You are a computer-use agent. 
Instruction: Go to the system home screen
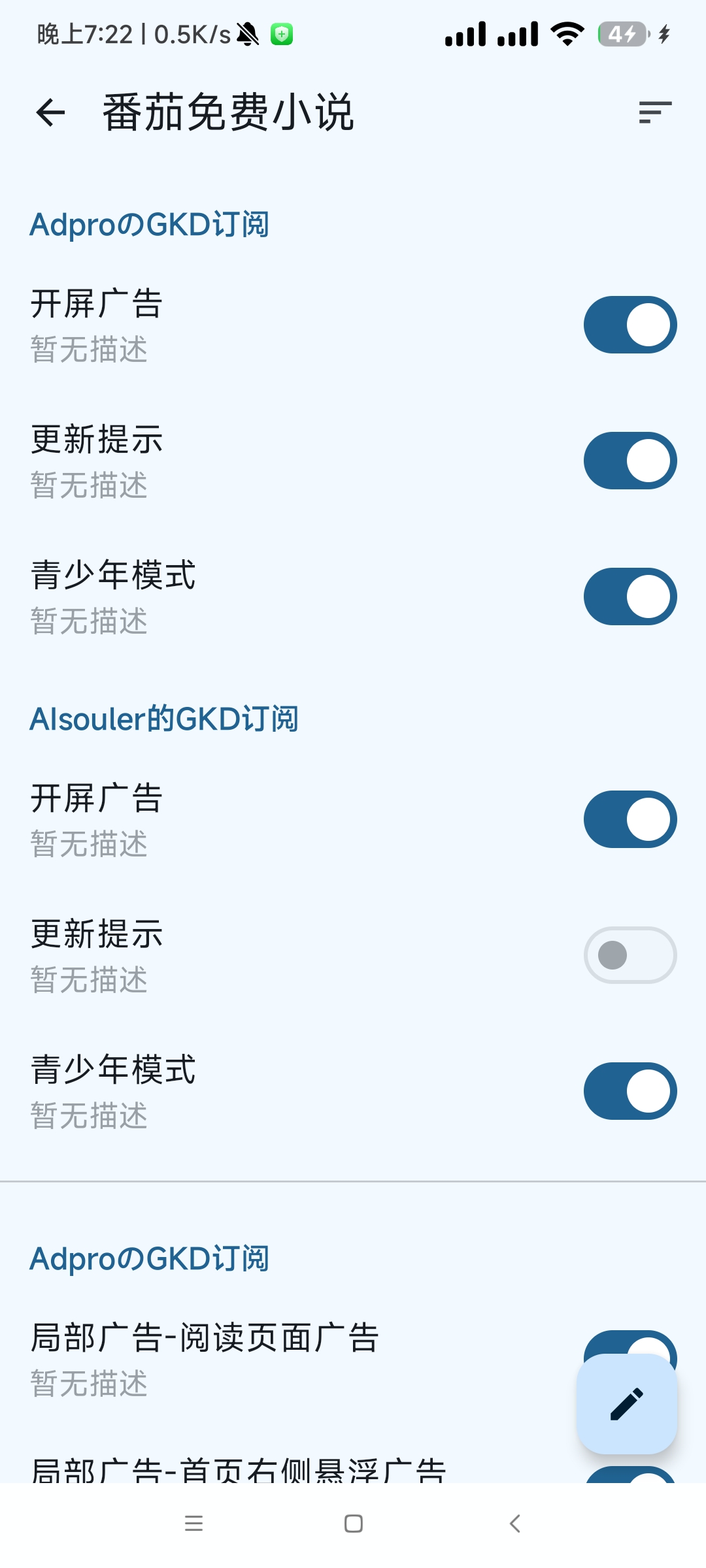(x=354, y=1524)
